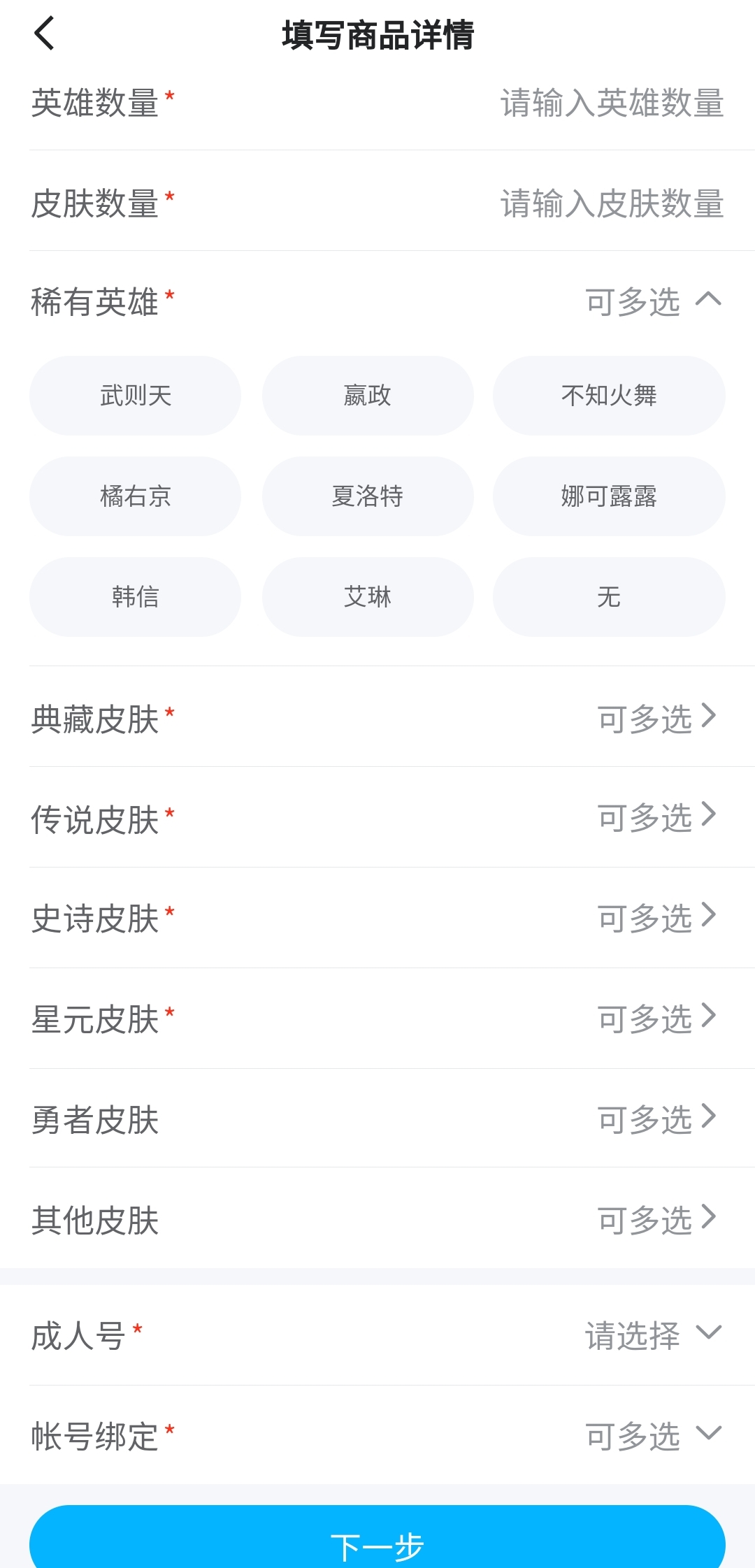Go back from 填写商品详情 page
Image resolution: width=755 pixels, height=1568 pixels.
(x=44, y=34)
